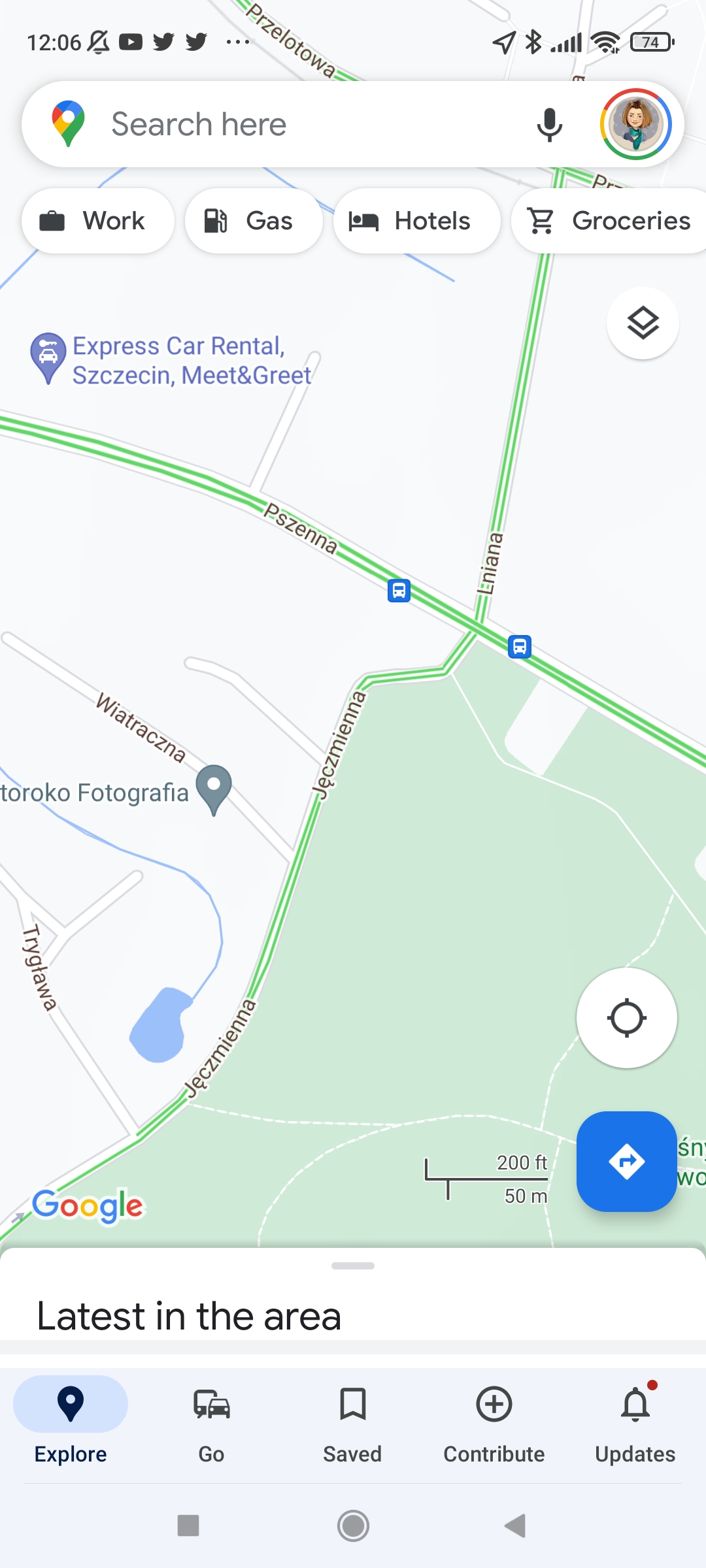Image resolution: width=706 pixels, height=1568 pixels.
Task: Open the map layers button
Action: click(643, 323)
